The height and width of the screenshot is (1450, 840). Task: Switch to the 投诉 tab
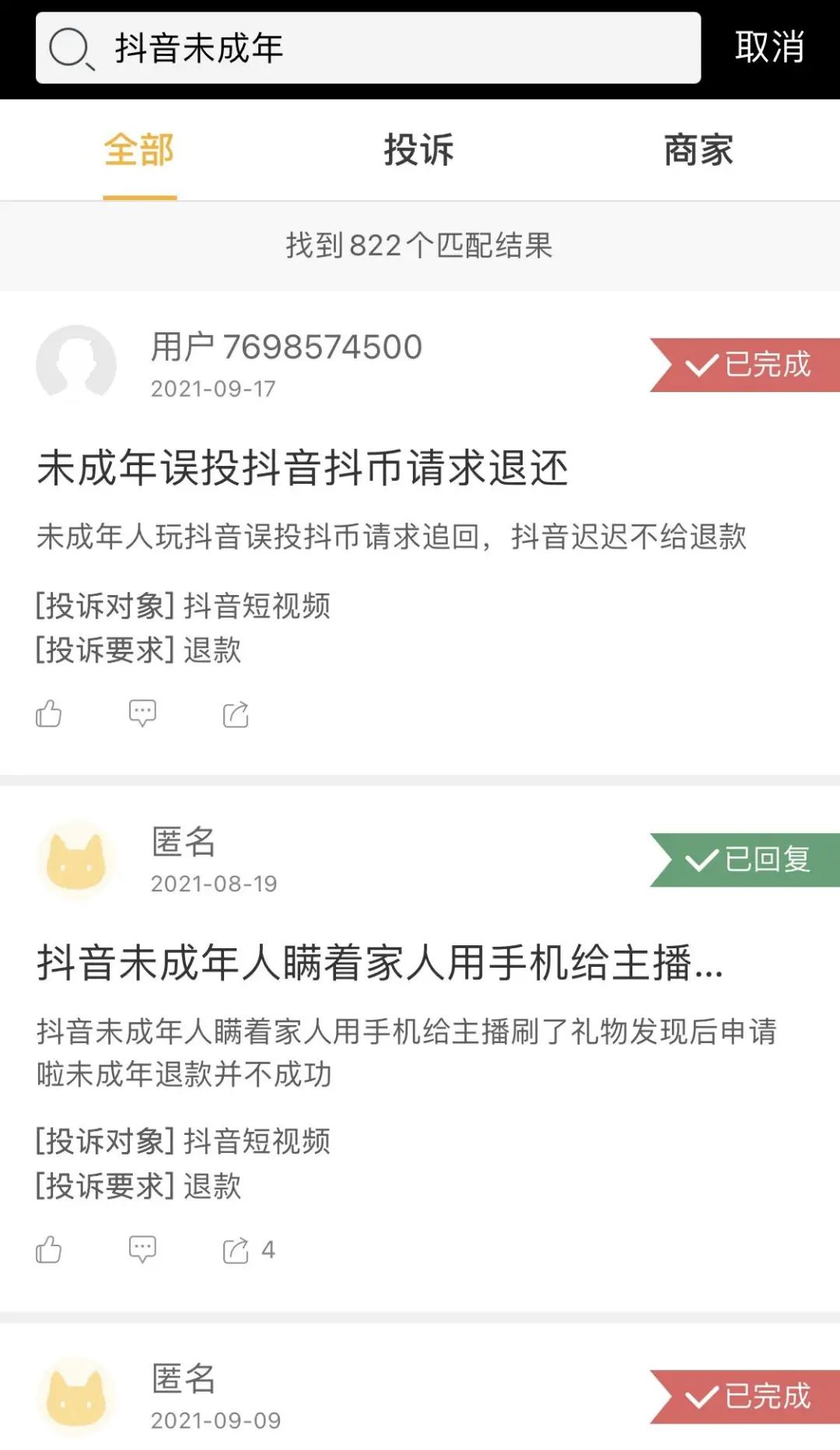click(x=418, y=149)
